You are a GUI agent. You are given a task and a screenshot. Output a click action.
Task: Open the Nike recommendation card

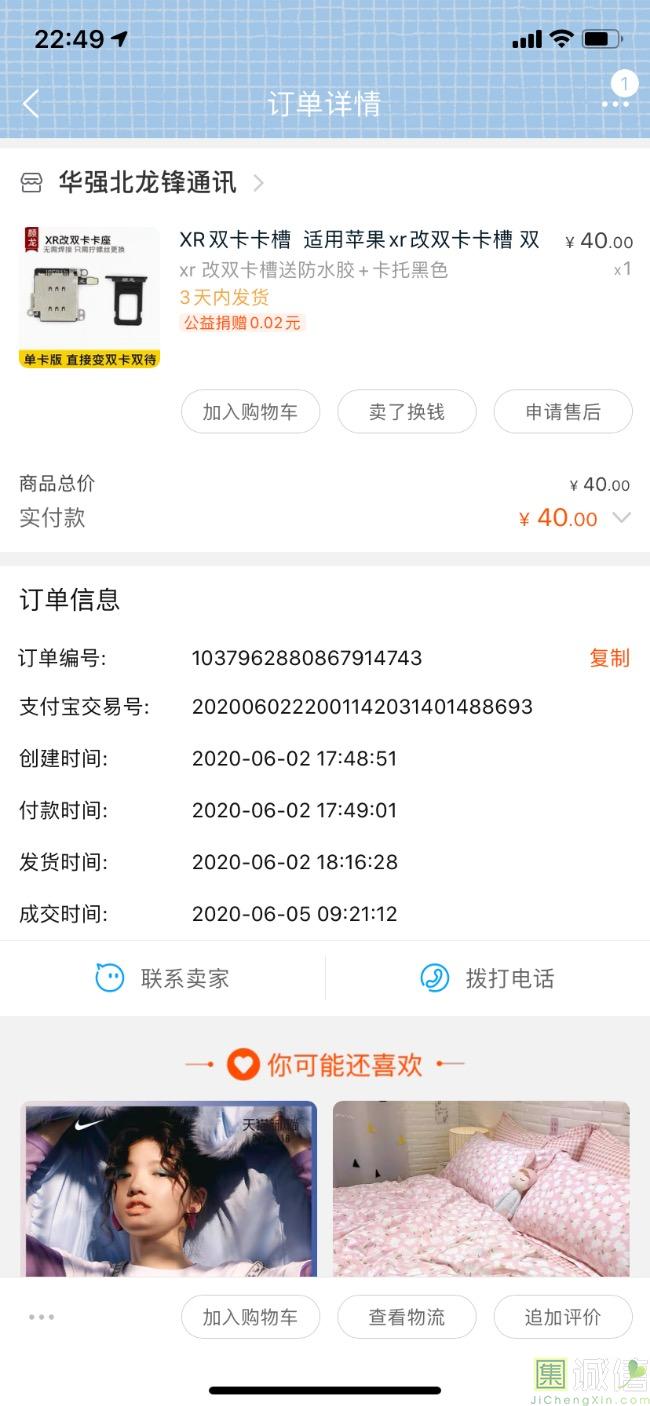click(x=168, y=1189)
